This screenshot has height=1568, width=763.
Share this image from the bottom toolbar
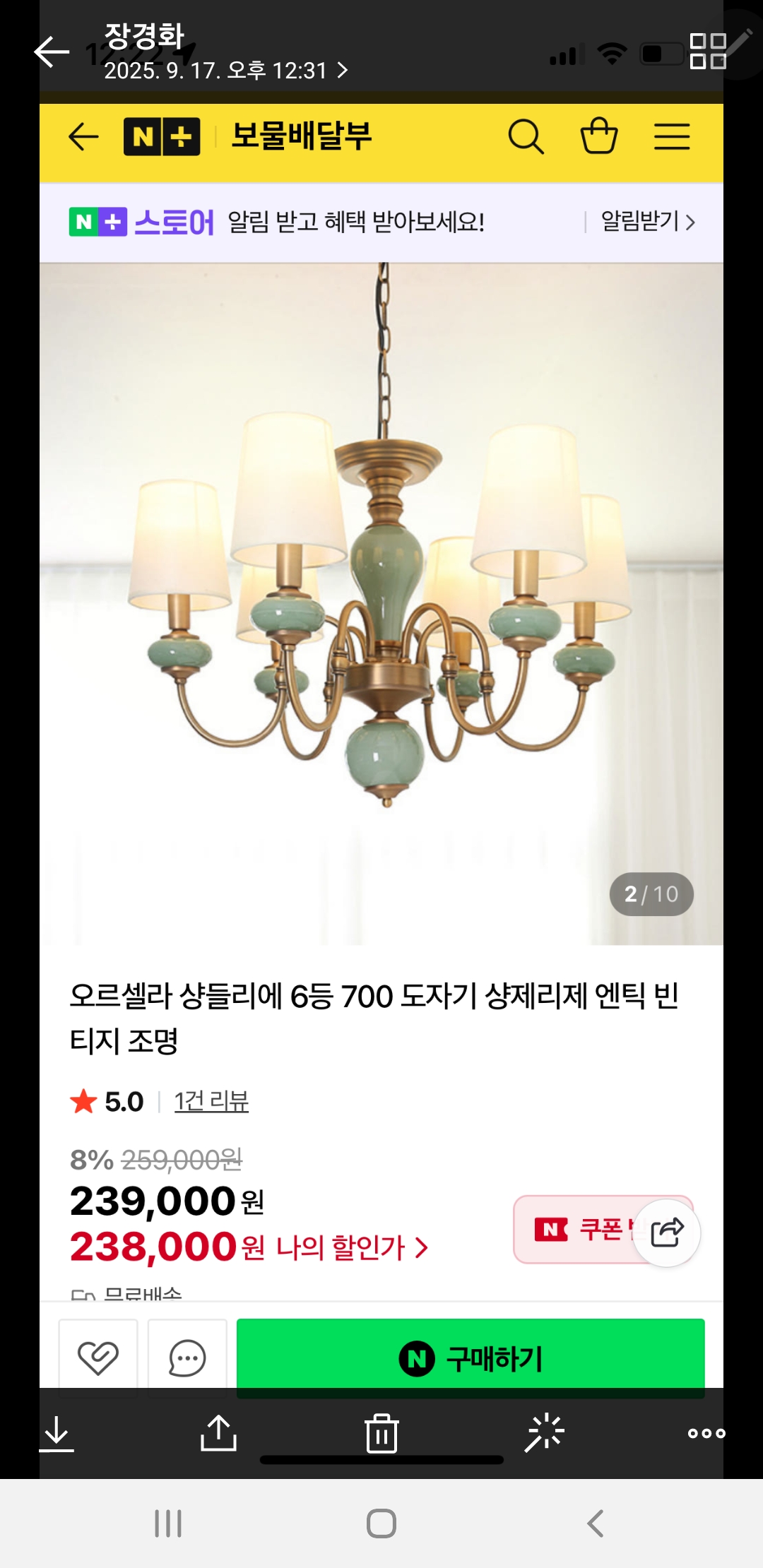[218, 1434]
